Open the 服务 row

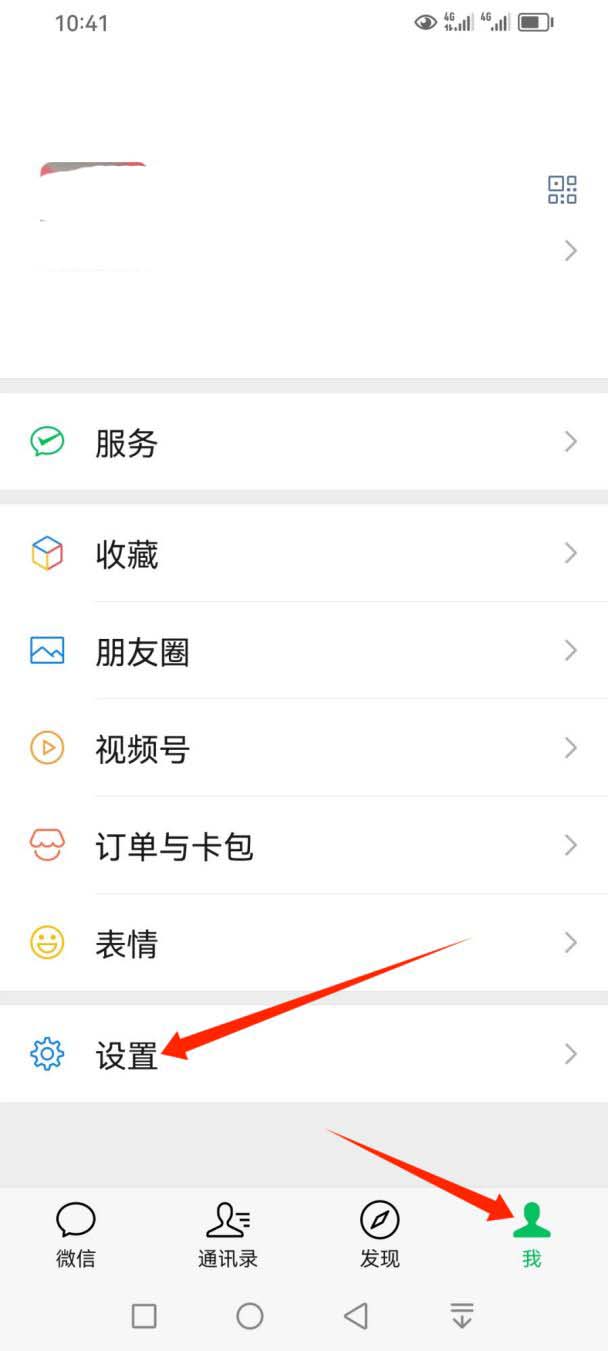tap(304, 442)
